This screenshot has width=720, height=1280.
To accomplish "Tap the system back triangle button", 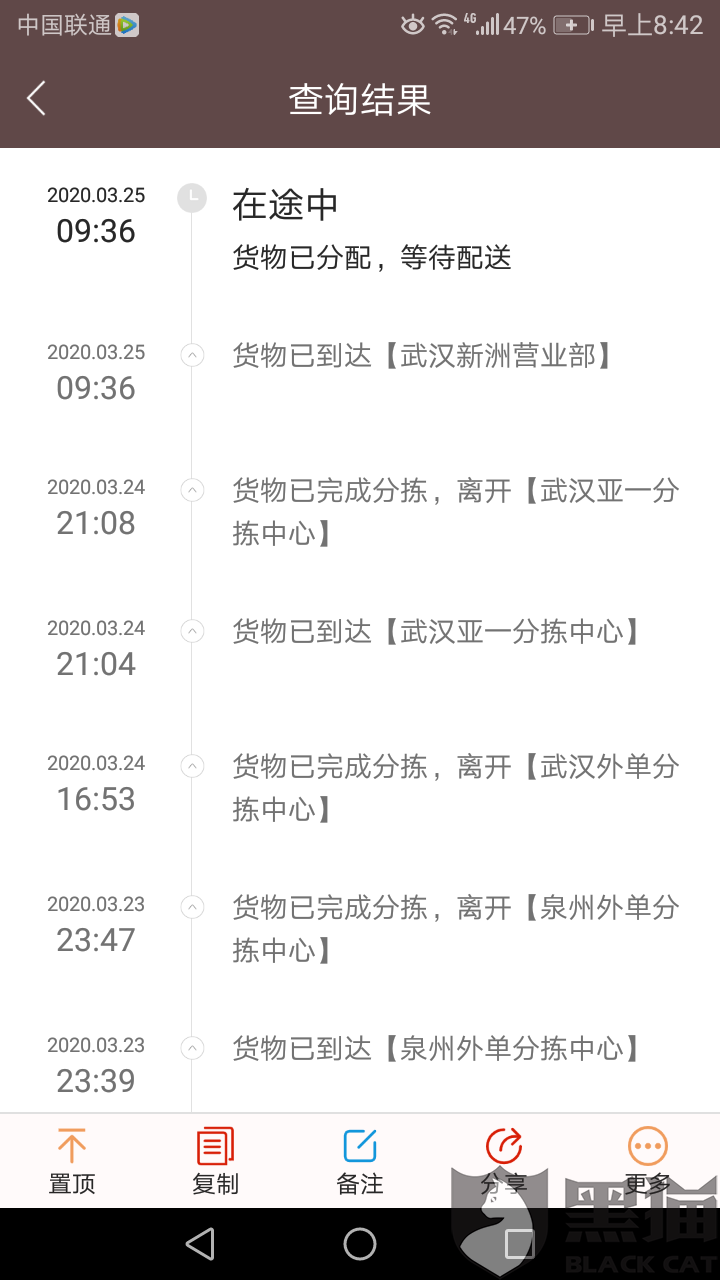I will pyautogui.click(x=200, y=1244).
